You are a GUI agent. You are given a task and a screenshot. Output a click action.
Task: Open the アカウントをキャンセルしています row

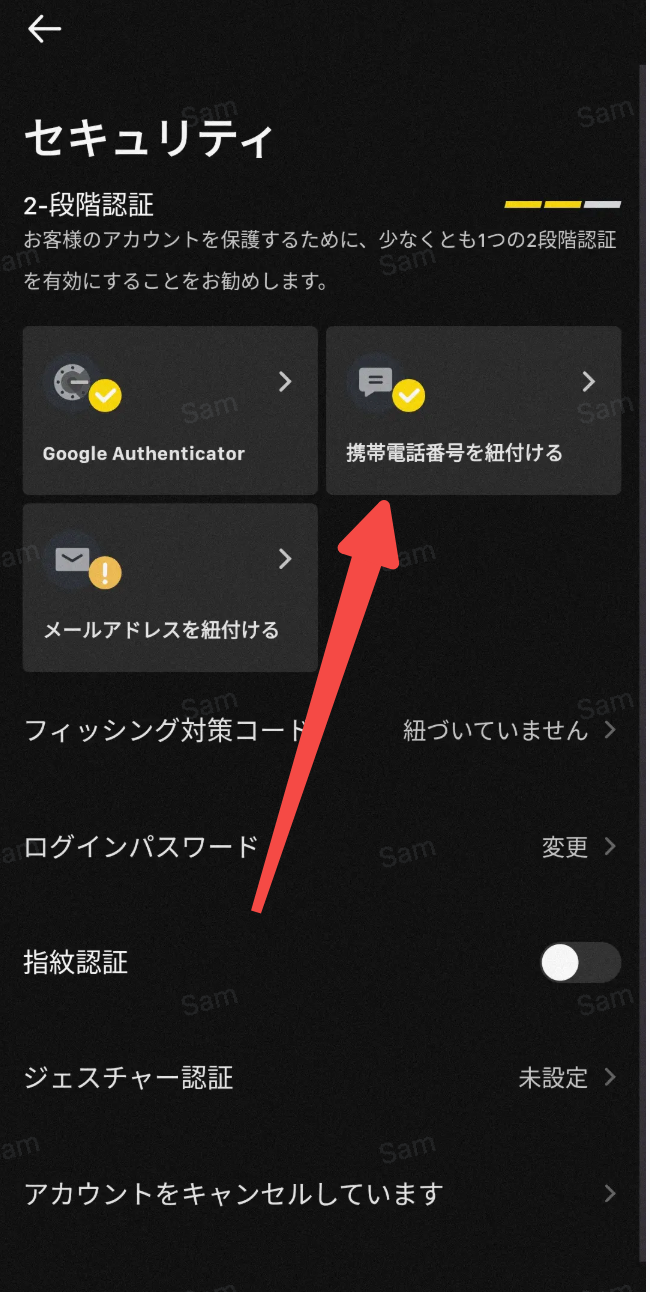click(320, 1194)
